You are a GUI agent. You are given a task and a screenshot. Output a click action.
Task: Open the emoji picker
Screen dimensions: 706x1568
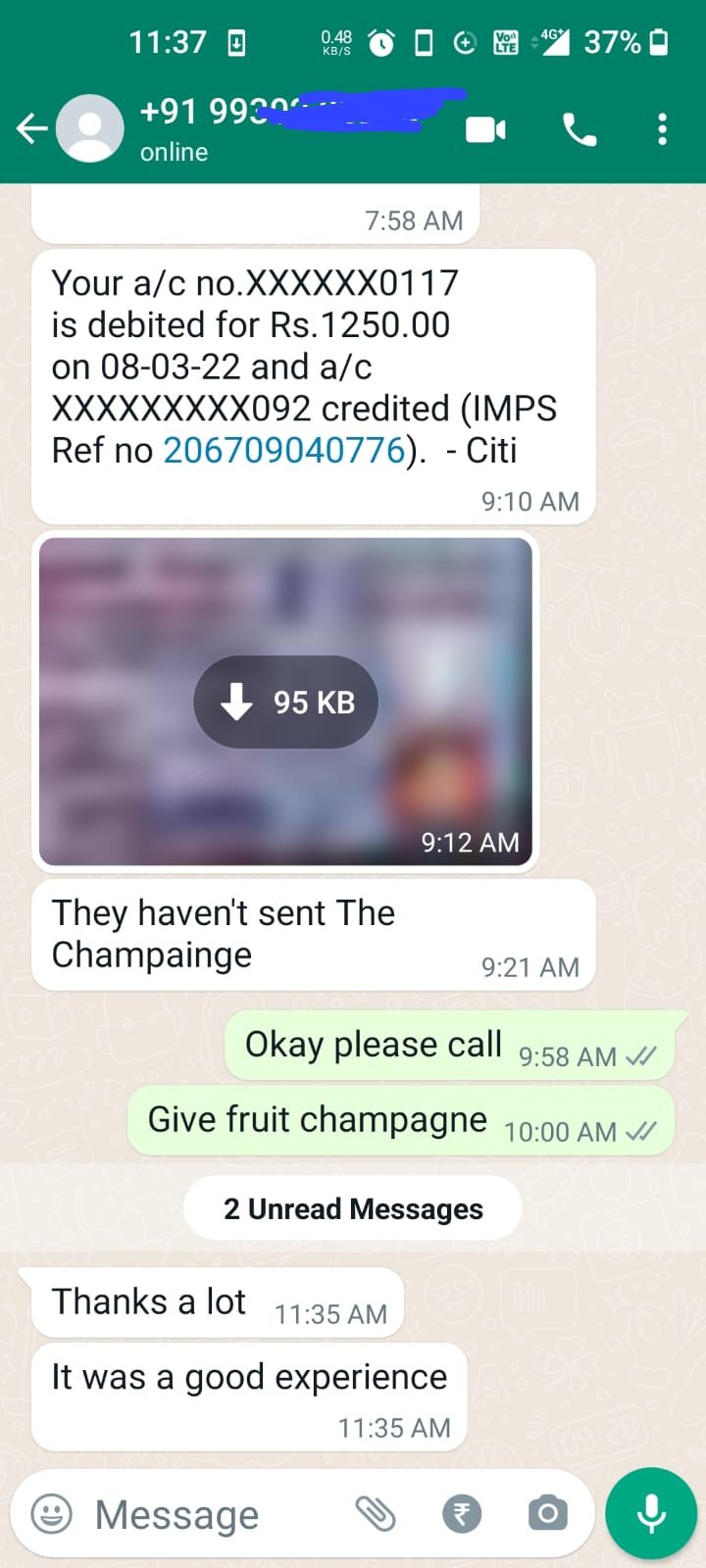(52, 1514)
